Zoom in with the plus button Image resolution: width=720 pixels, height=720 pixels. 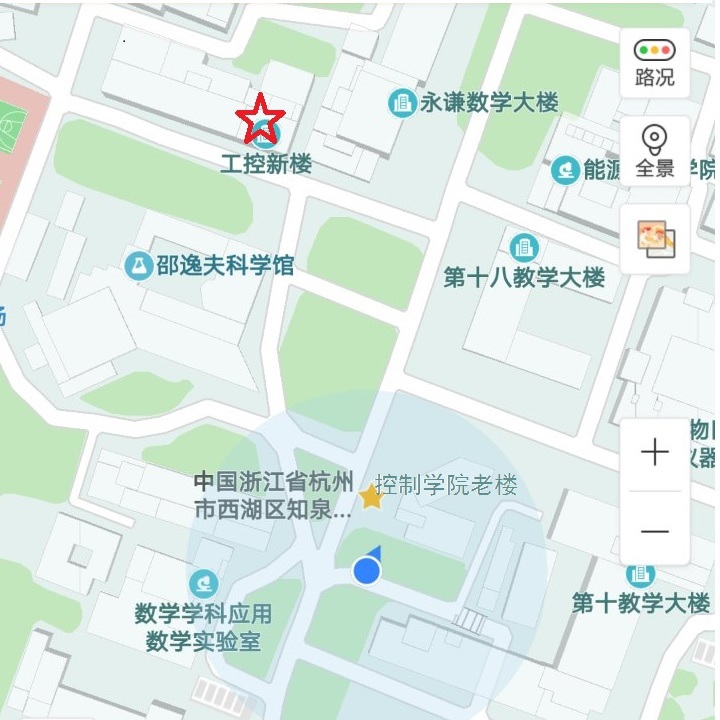[655, 453]
